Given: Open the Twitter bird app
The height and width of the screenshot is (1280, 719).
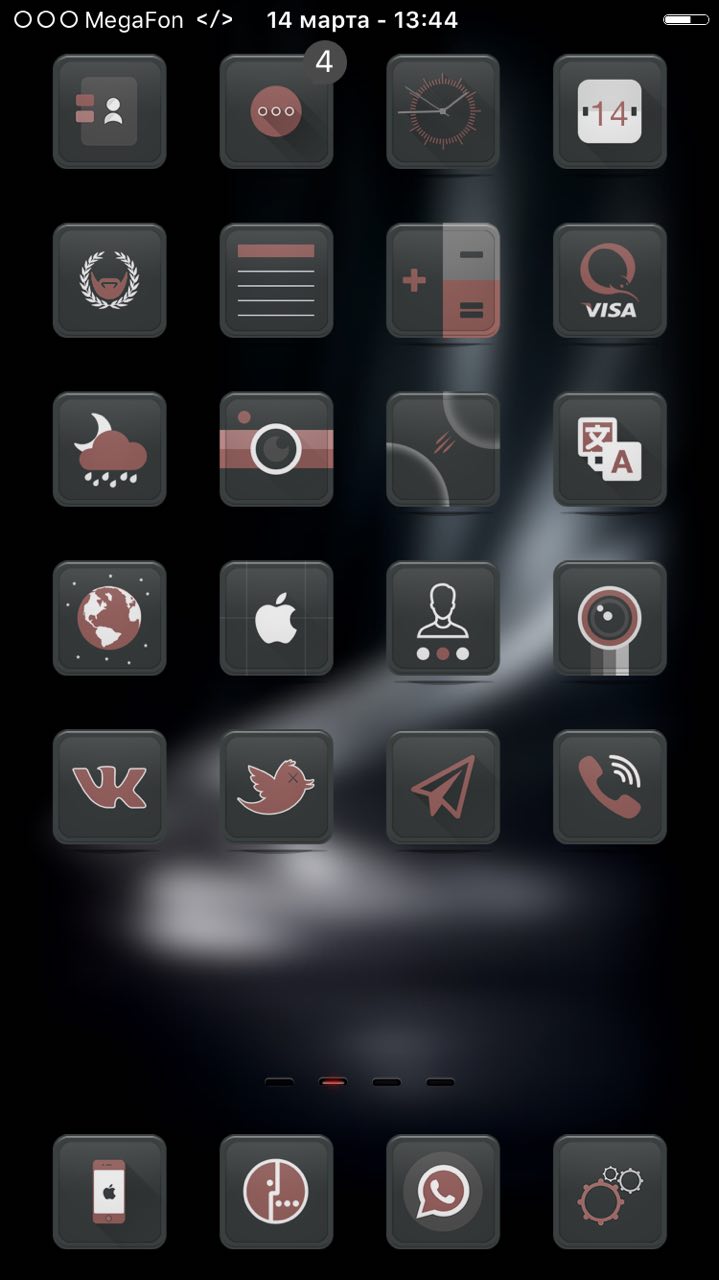Looking at the screenshot, I should coord(276,788).
